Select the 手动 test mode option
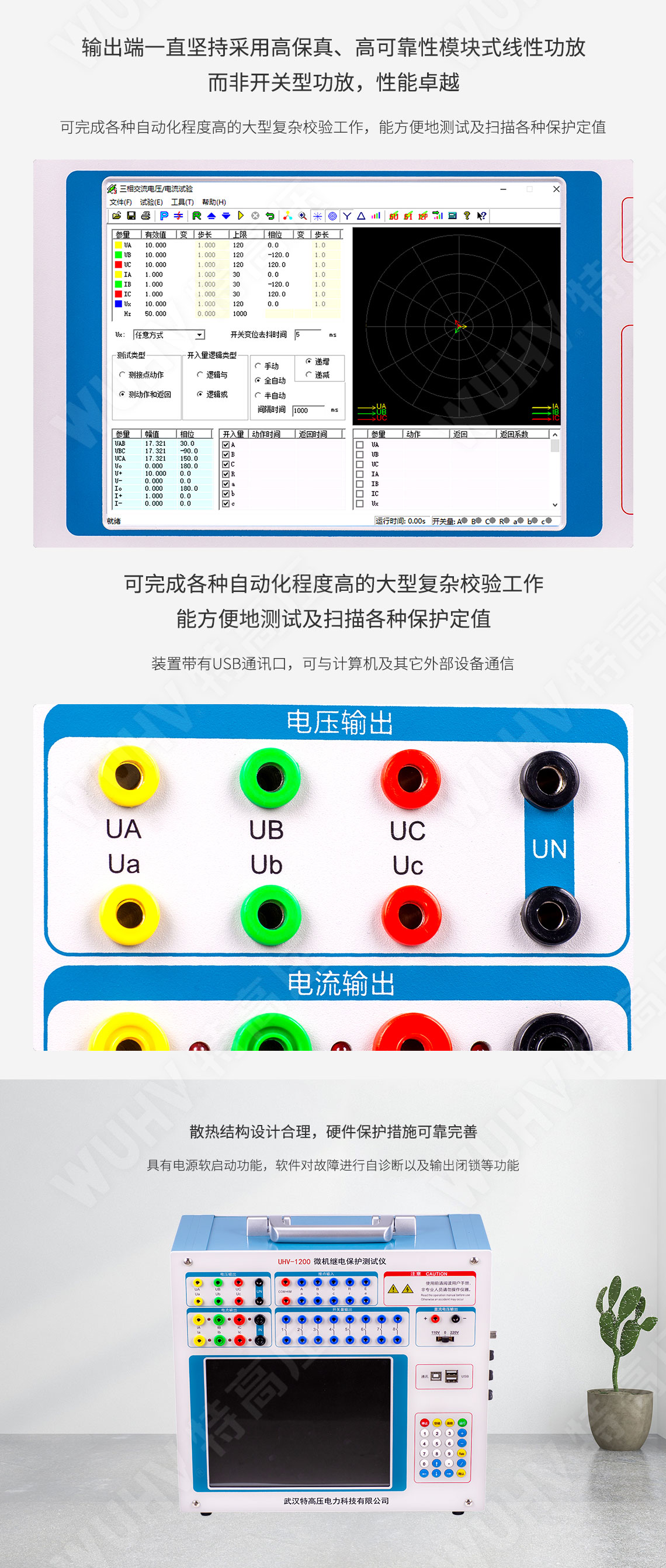This screenshot has height=1568, width=666. pos(258,366)
